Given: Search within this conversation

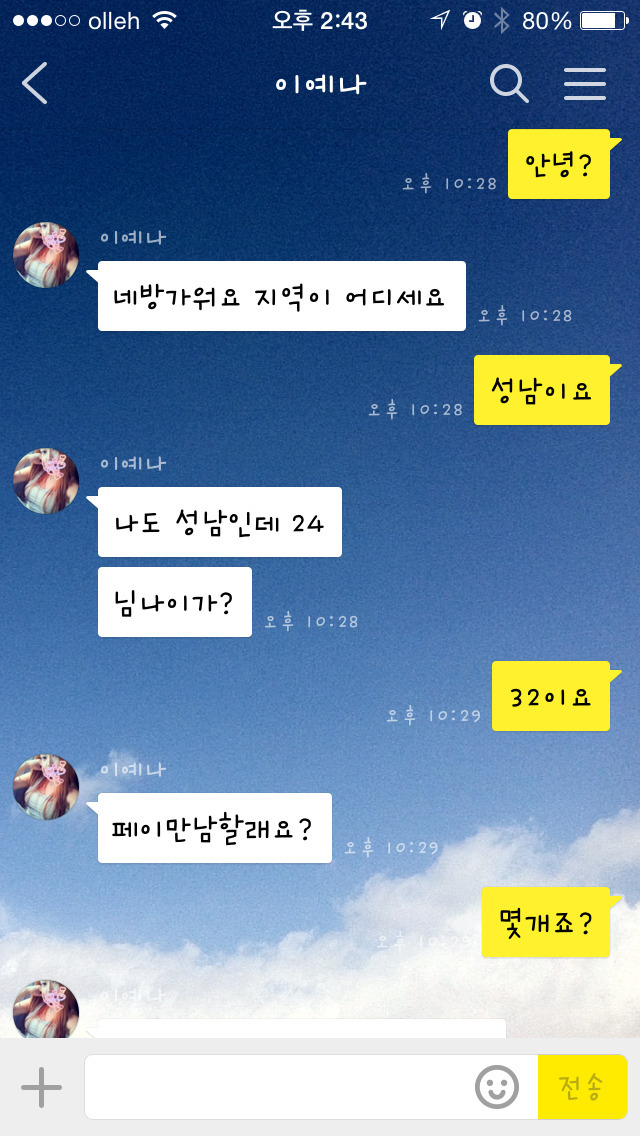Looking at the screenshot, I should [x=509, y=84].
